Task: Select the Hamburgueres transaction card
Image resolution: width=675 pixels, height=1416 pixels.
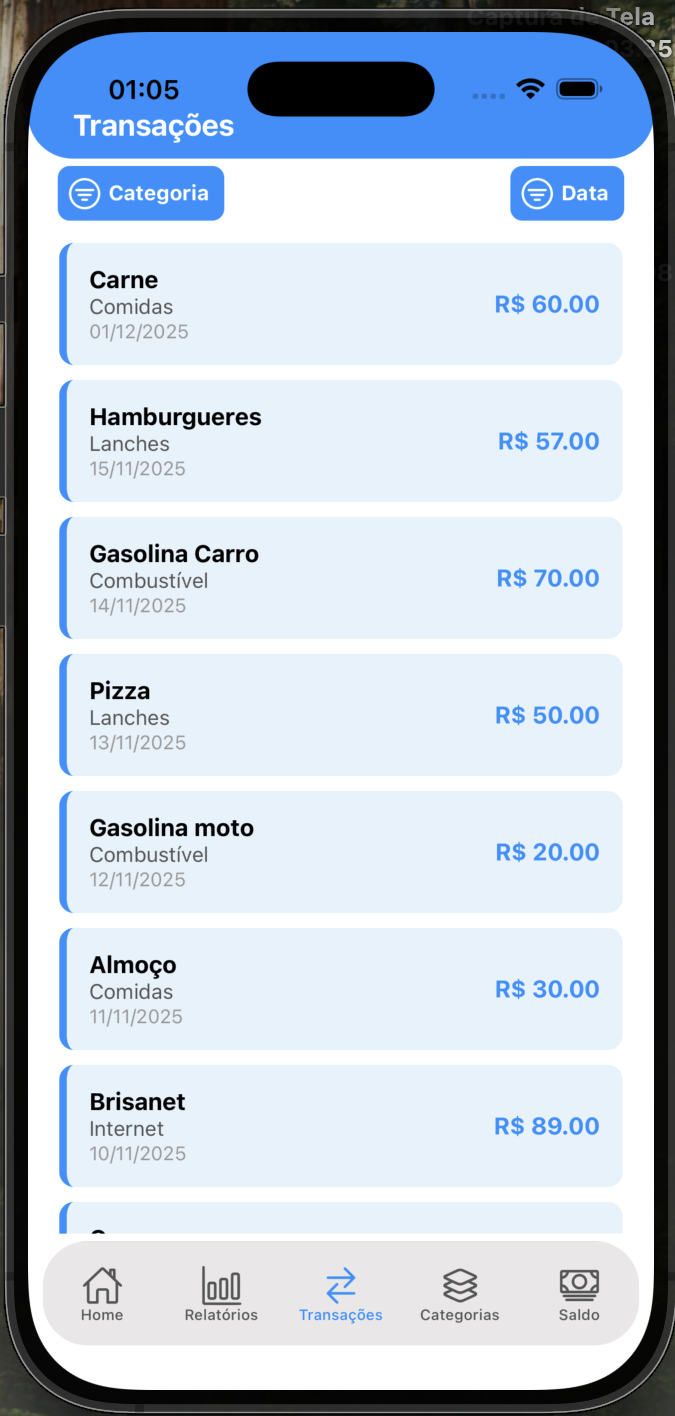Action: [341, 441]
